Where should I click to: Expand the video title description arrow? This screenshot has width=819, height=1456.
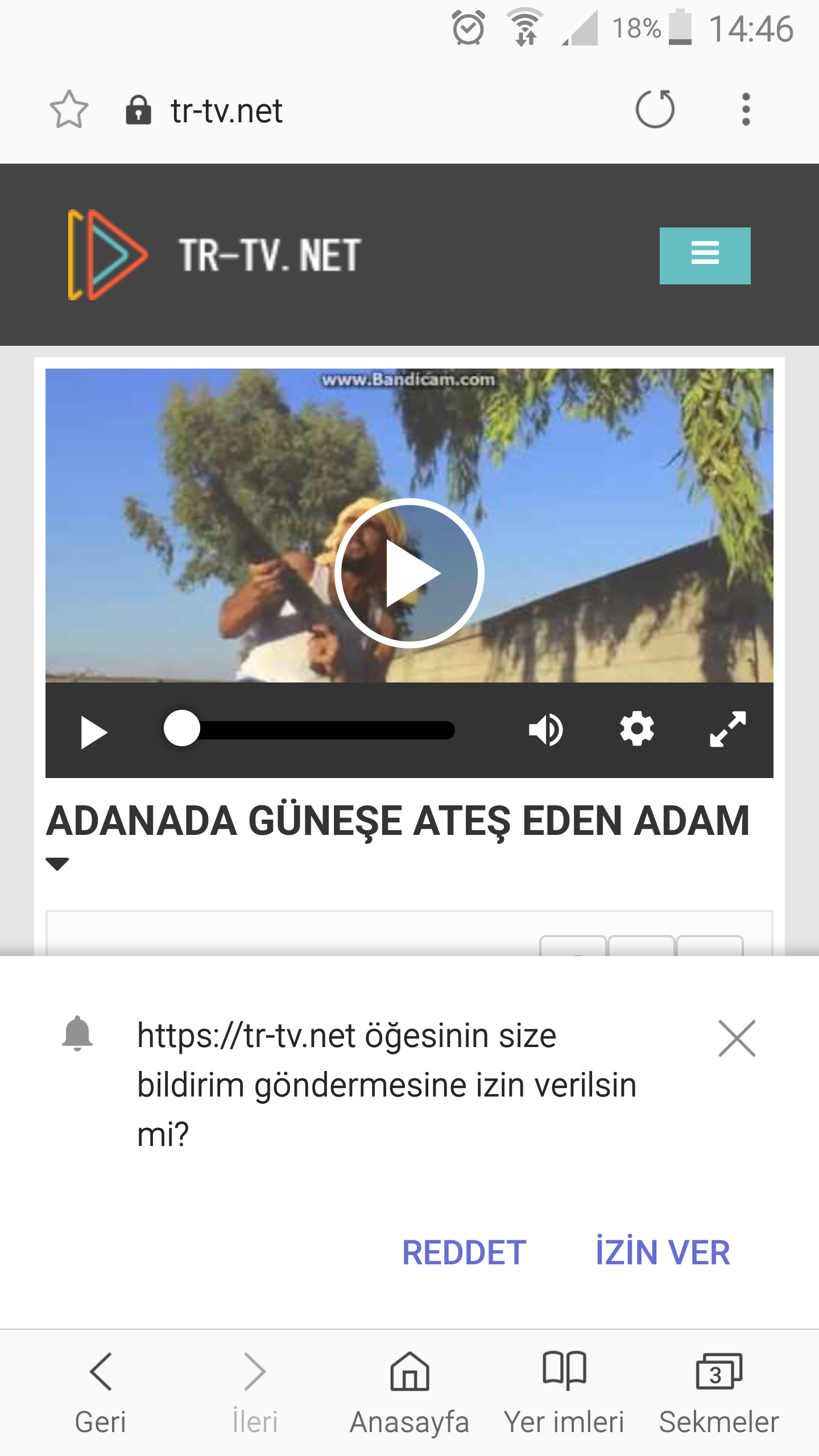[57, 864]
